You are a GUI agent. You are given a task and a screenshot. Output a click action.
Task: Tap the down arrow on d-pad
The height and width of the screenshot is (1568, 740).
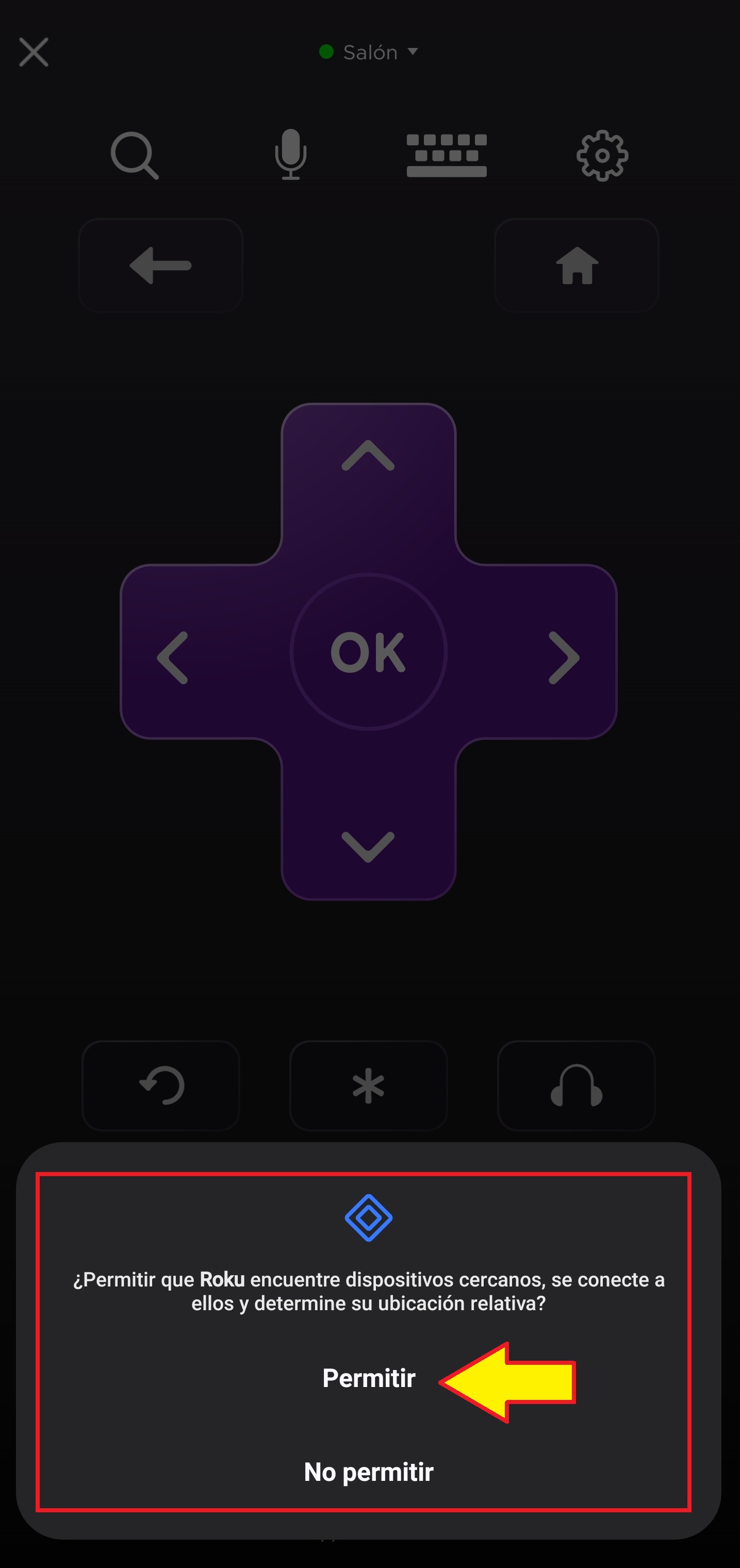368,847
